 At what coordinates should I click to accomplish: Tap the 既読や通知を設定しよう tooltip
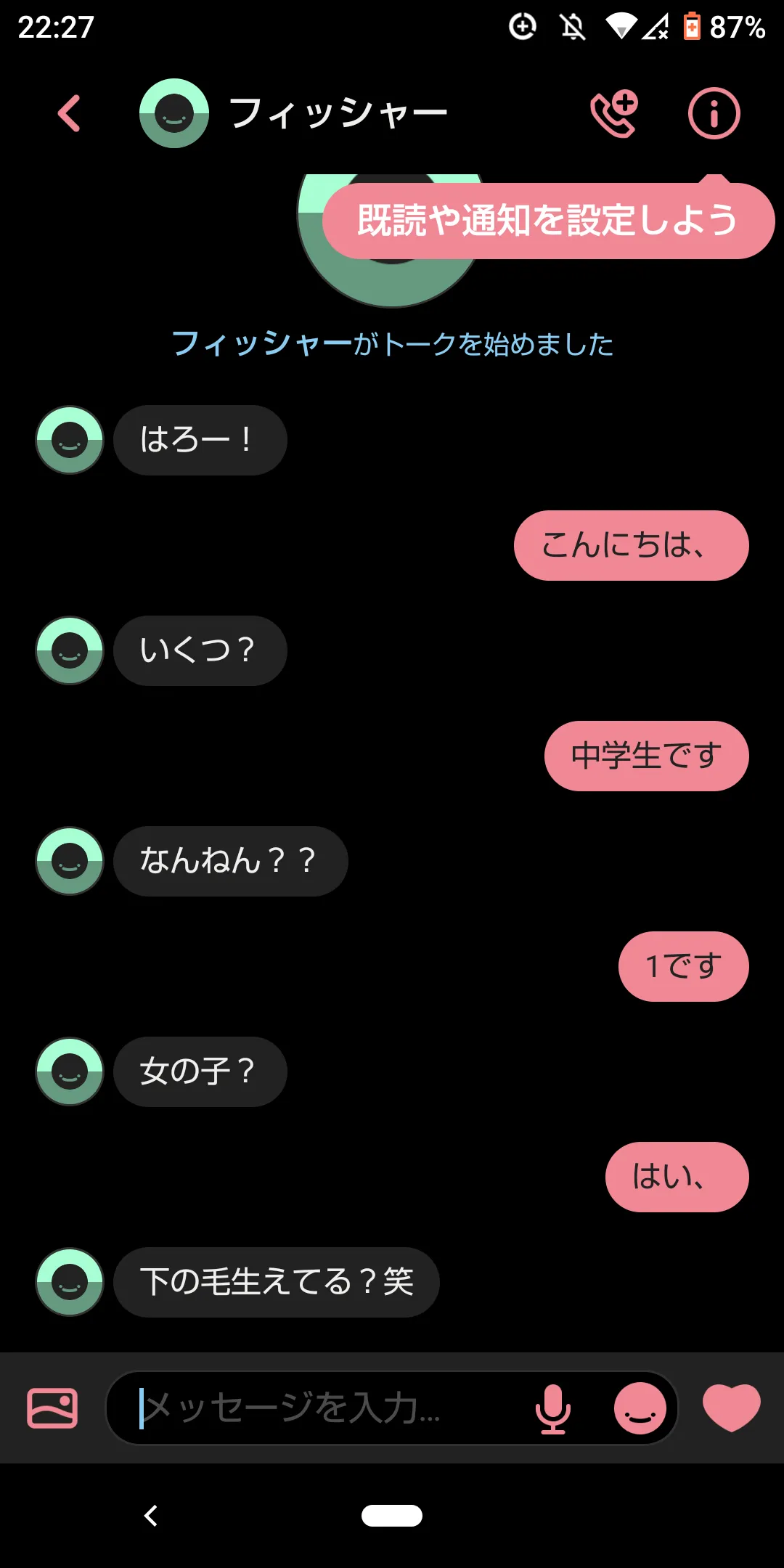[x=547, y=221]
